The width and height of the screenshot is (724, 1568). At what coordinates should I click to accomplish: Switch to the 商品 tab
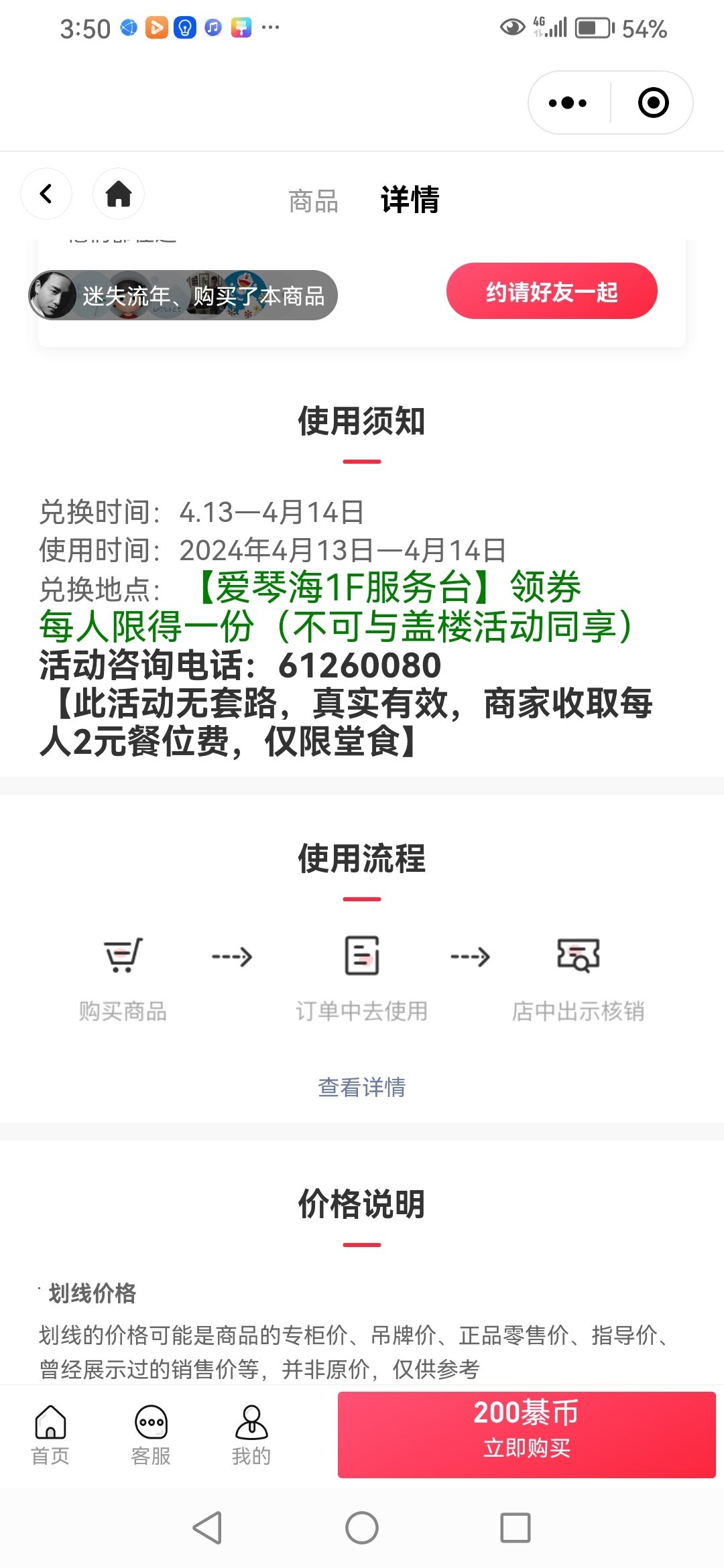point(313,201)
